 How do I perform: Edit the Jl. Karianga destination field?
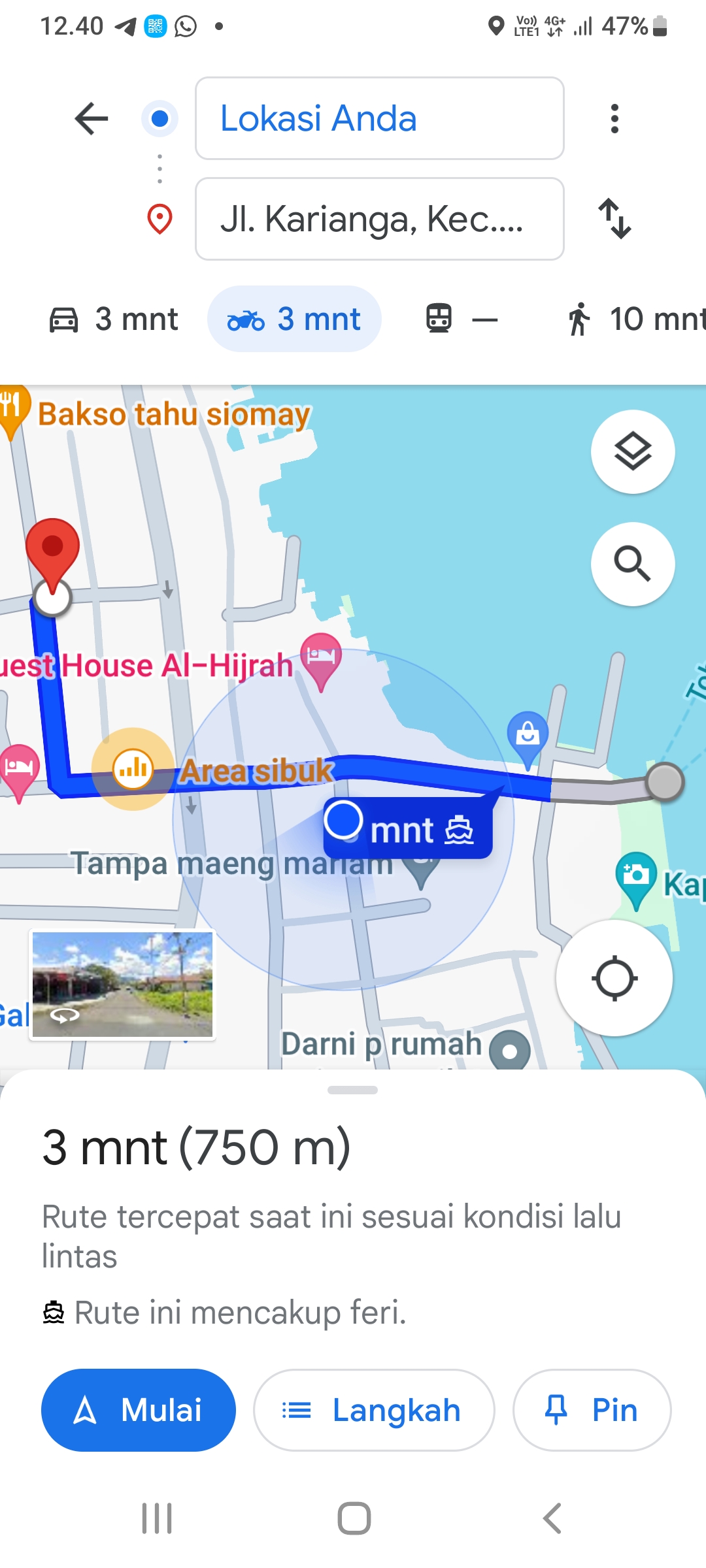379,219
